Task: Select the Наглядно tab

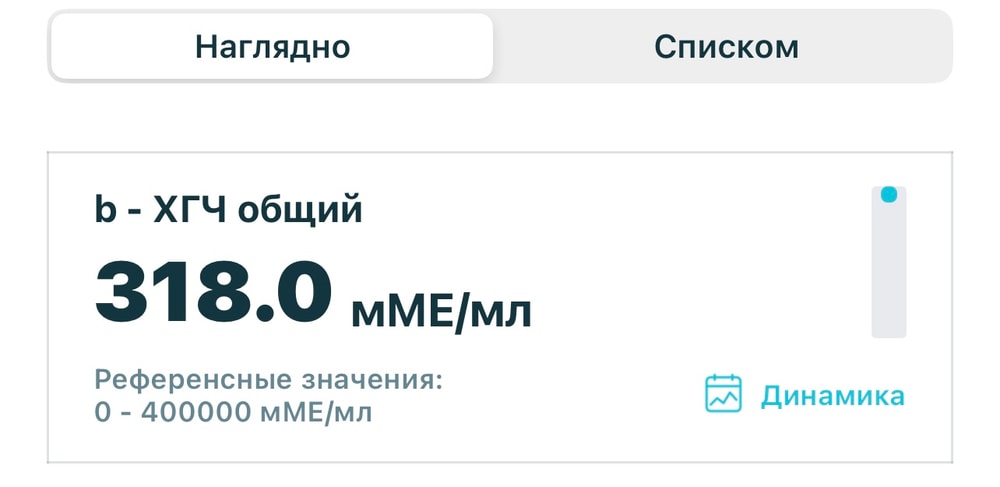Action: 272,47
